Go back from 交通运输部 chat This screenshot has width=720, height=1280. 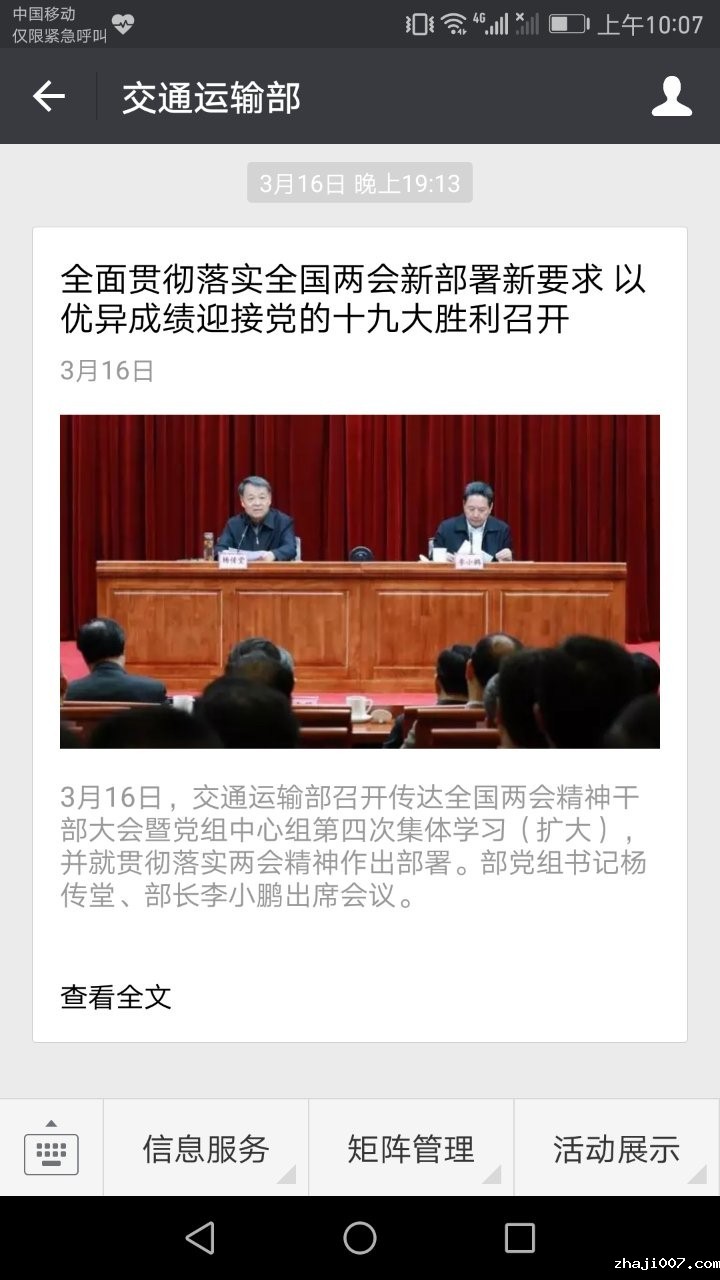[48, 97]
